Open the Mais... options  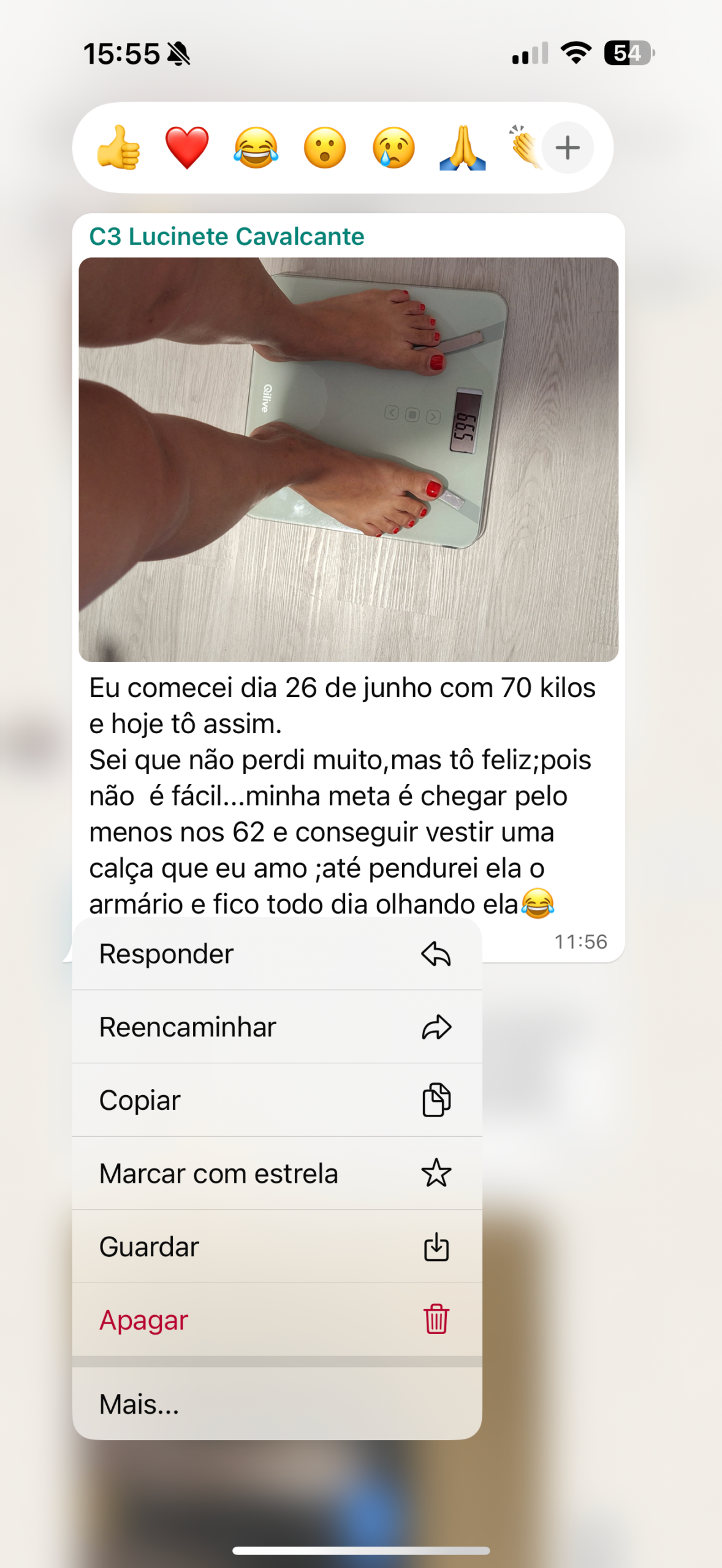click(x=277, y=1404)
